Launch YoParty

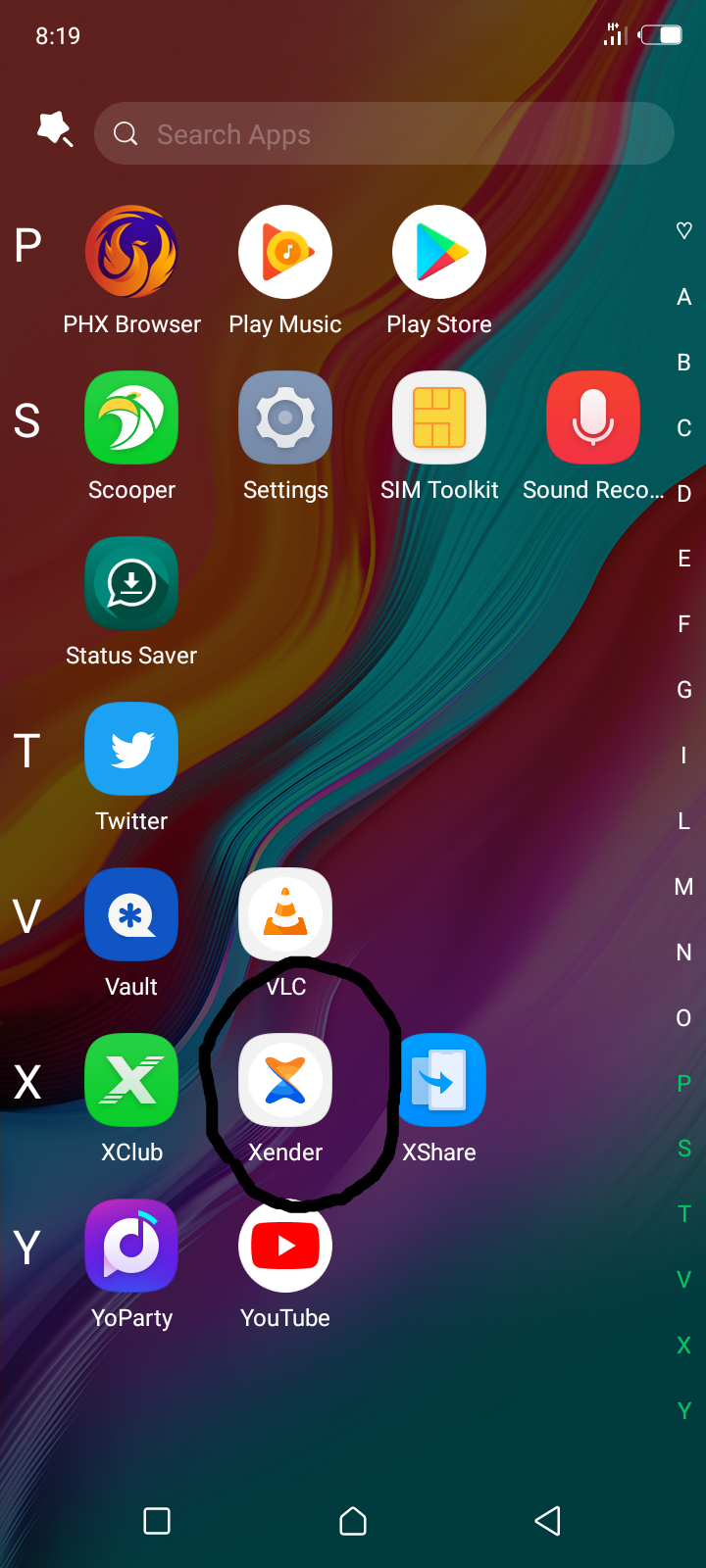(x=131, y=1246)
